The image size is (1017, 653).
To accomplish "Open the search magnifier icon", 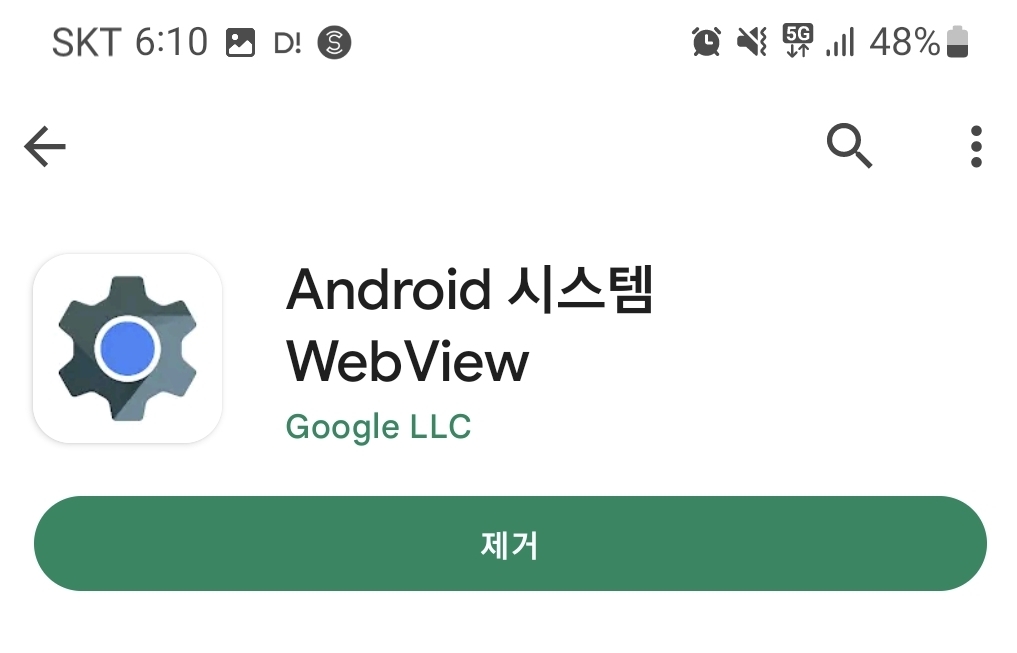I will pyautogui.click(x=849, y=147).
